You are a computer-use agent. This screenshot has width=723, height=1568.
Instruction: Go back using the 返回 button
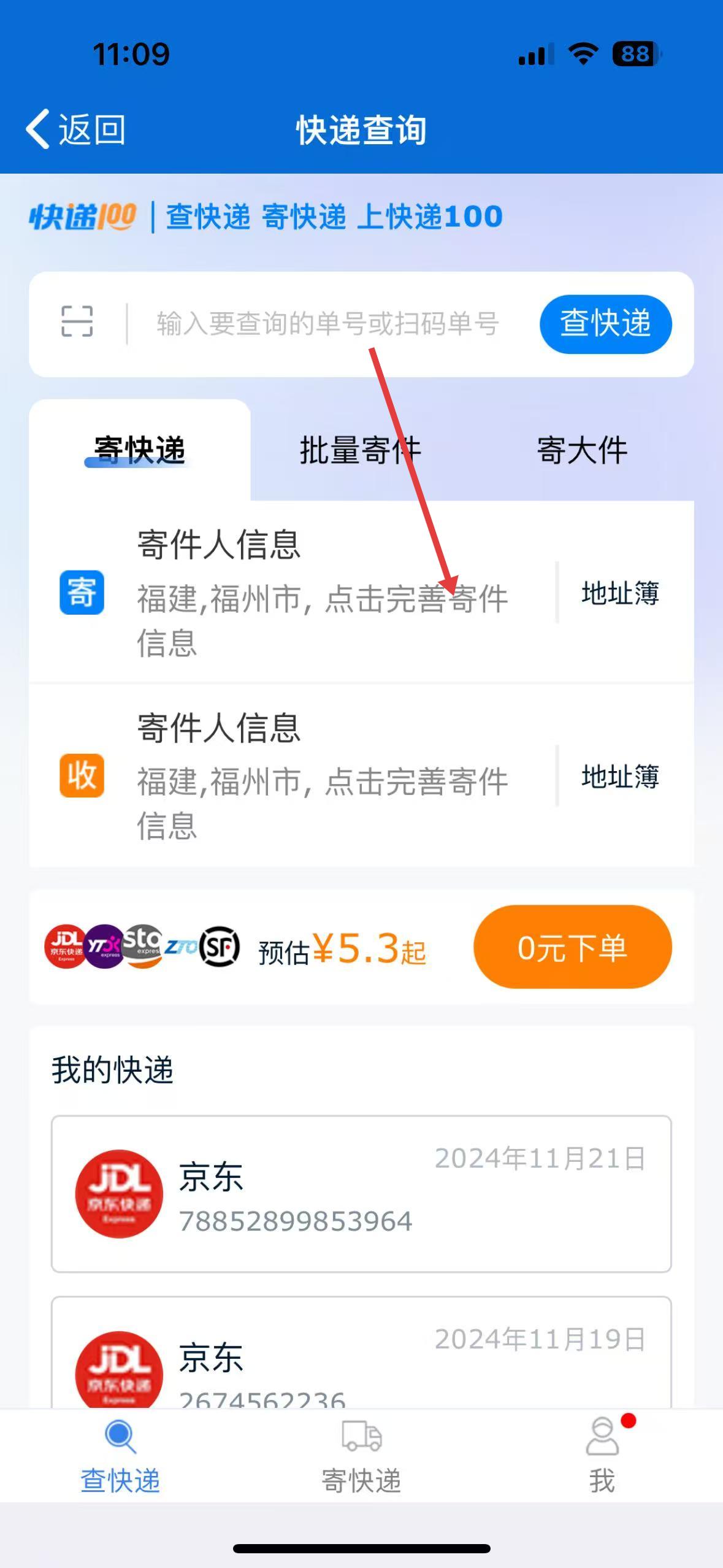(76, 129)
